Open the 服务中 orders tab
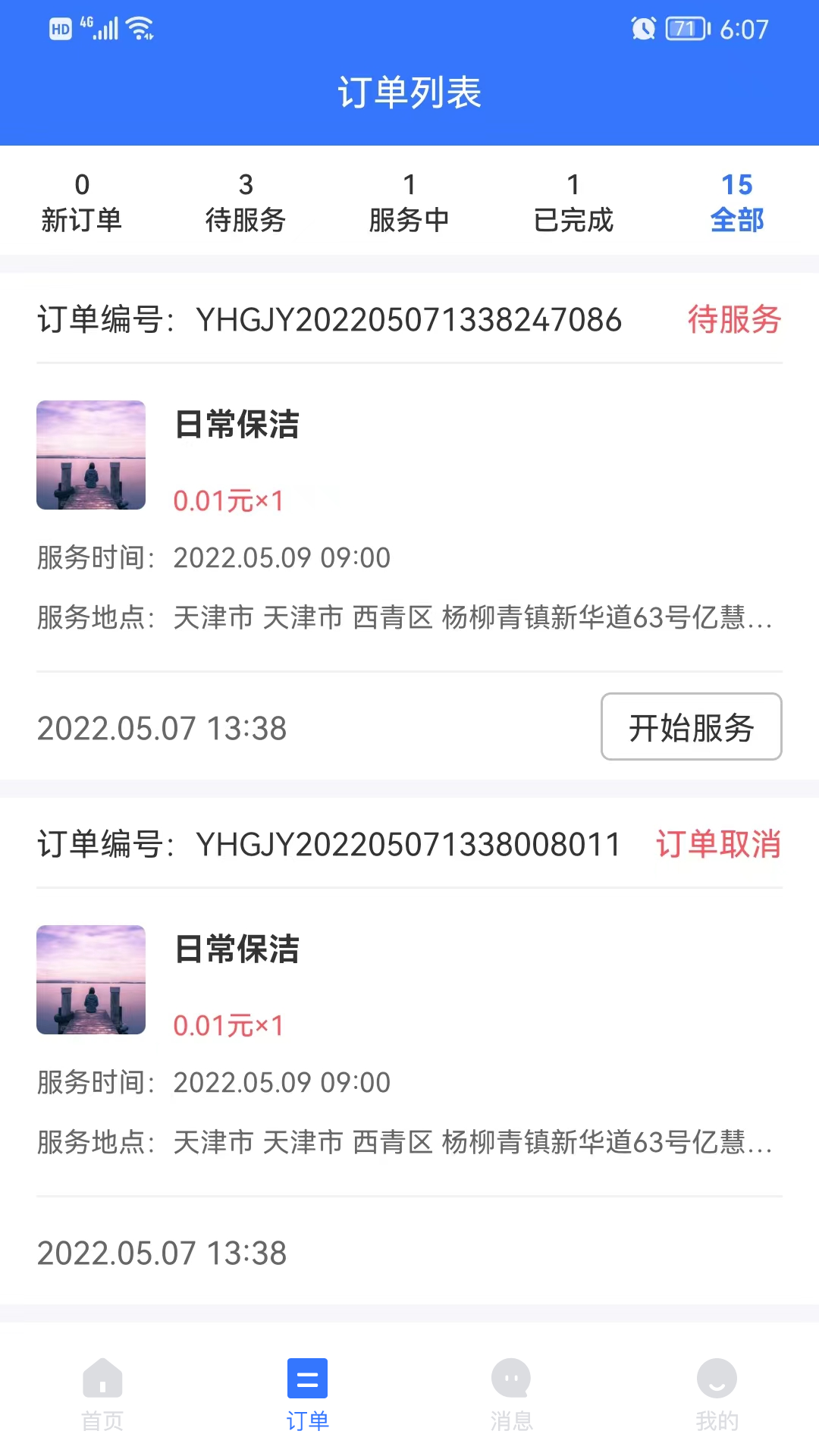Screen dimensions: 819x1456 409,202
